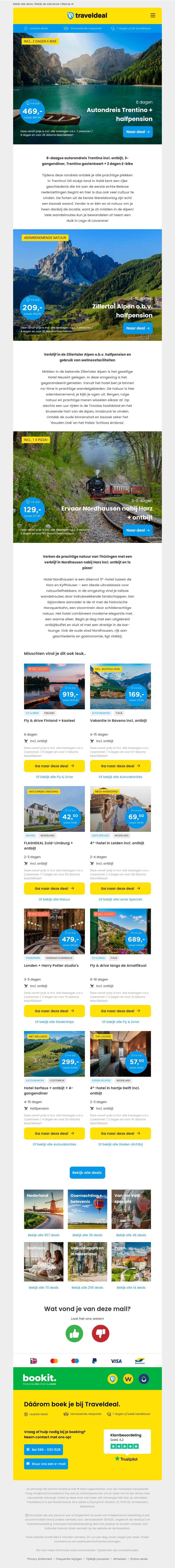The height and width of the screenshot is (1568, 175).
Task: Go to the Vakantie in Baveno deal
Action: click(120, 766)
